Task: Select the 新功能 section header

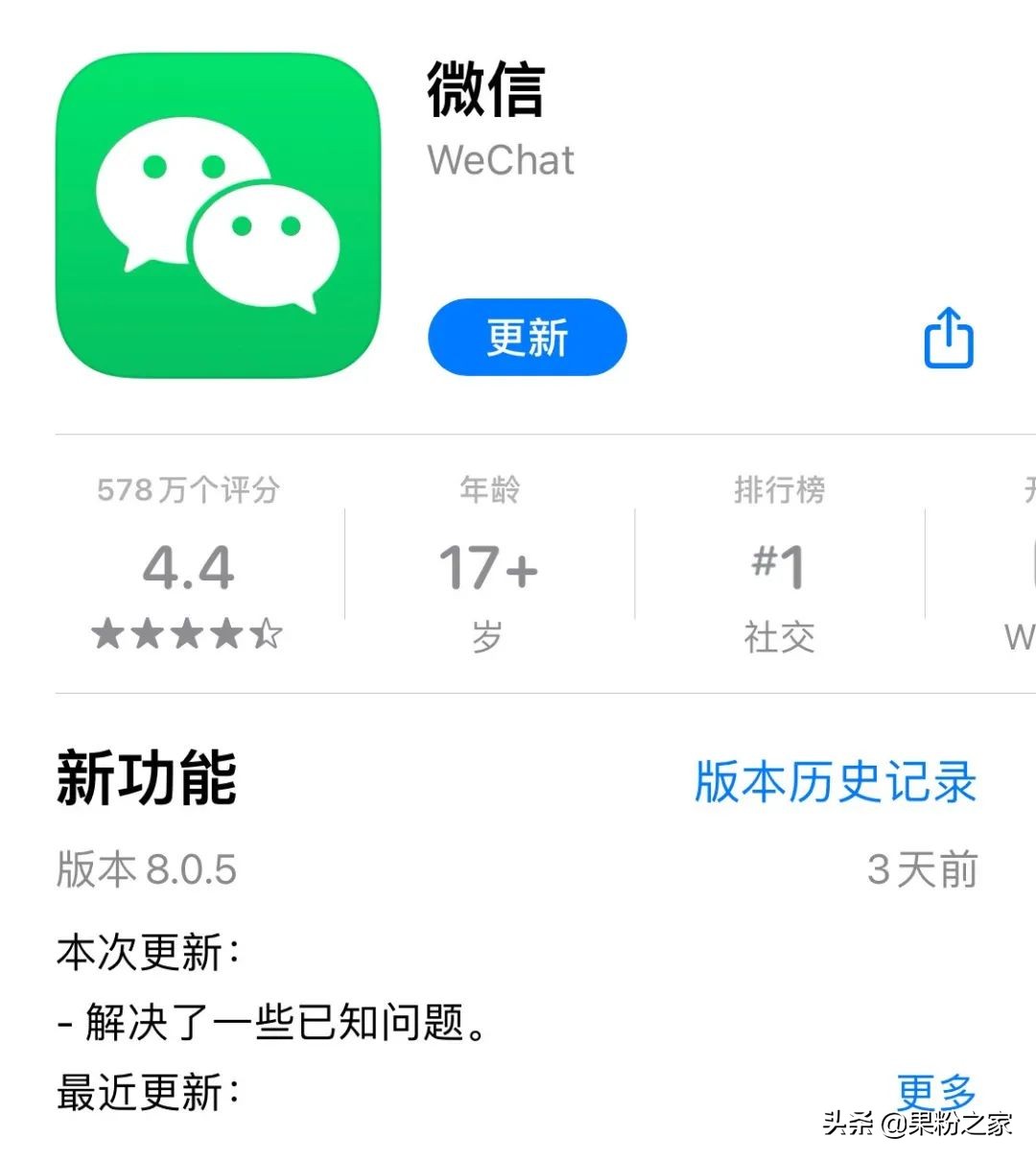Action: 144,779
